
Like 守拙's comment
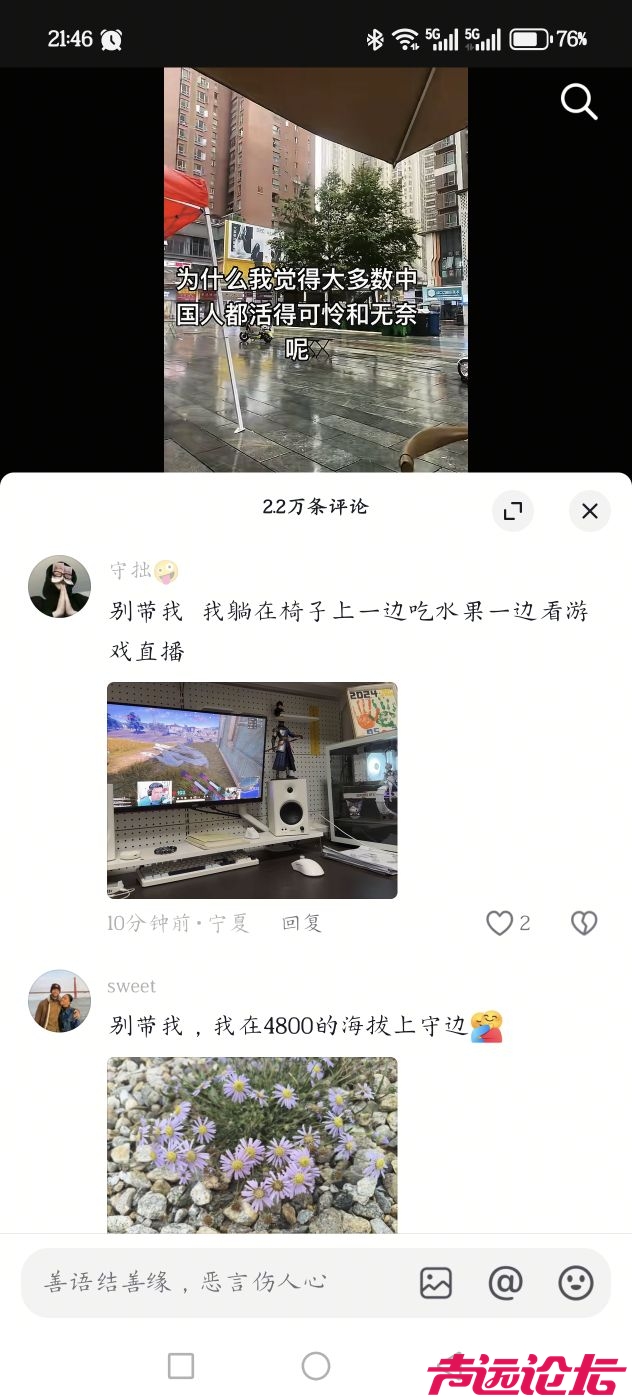coord(499,923)
